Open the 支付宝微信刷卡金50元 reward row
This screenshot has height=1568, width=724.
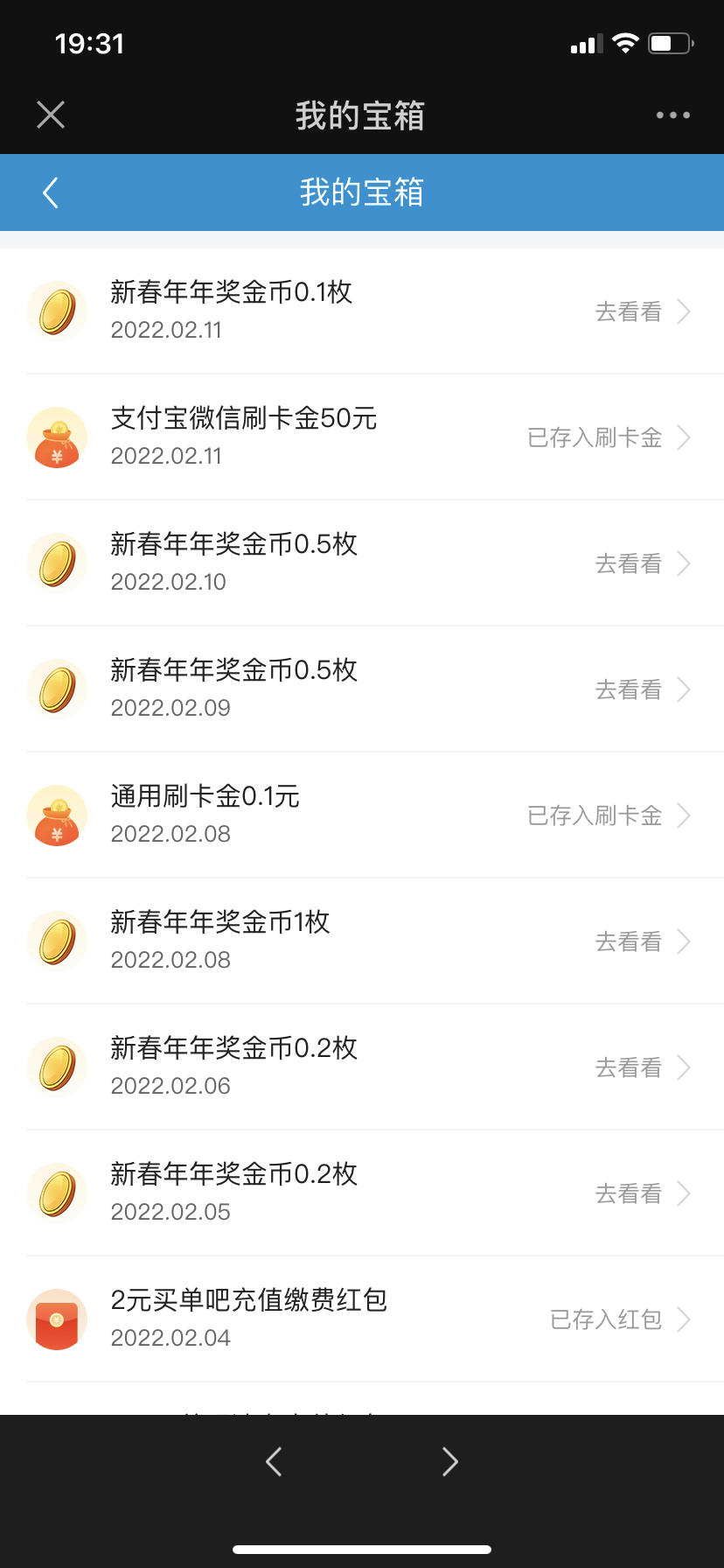(362, 437)
